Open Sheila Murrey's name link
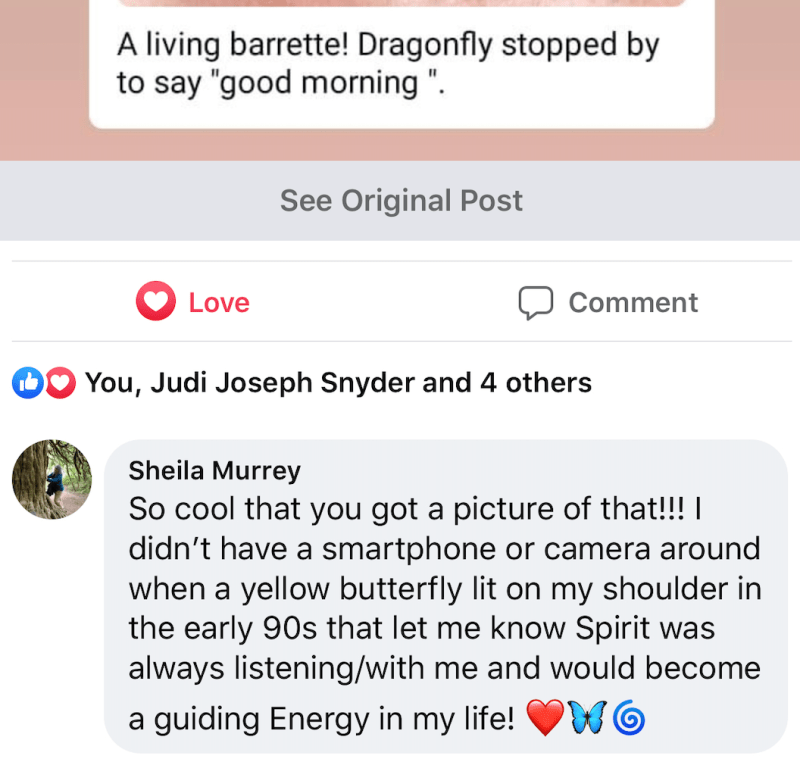 [x=215, y=470]
